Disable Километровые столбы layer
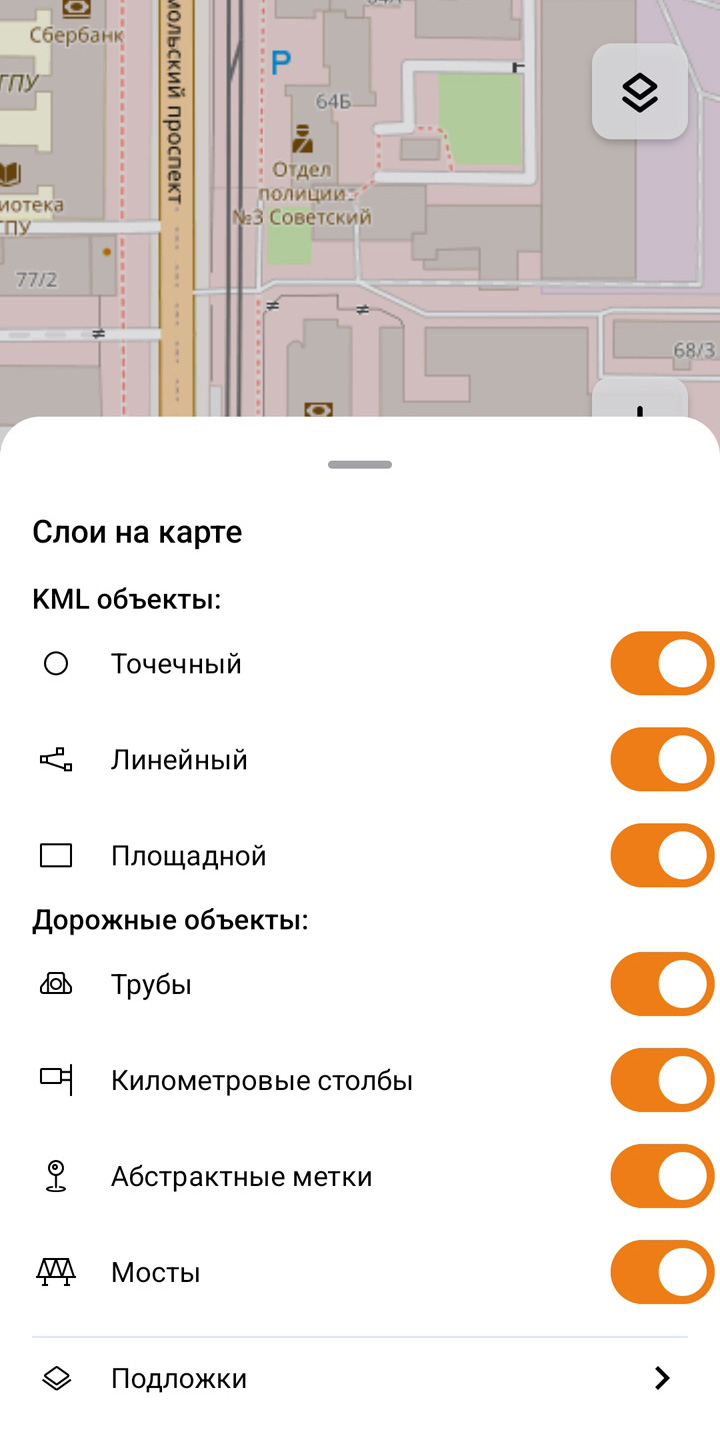The image size is (720, 1450). pyautogui.click(x=662, y=1081)
